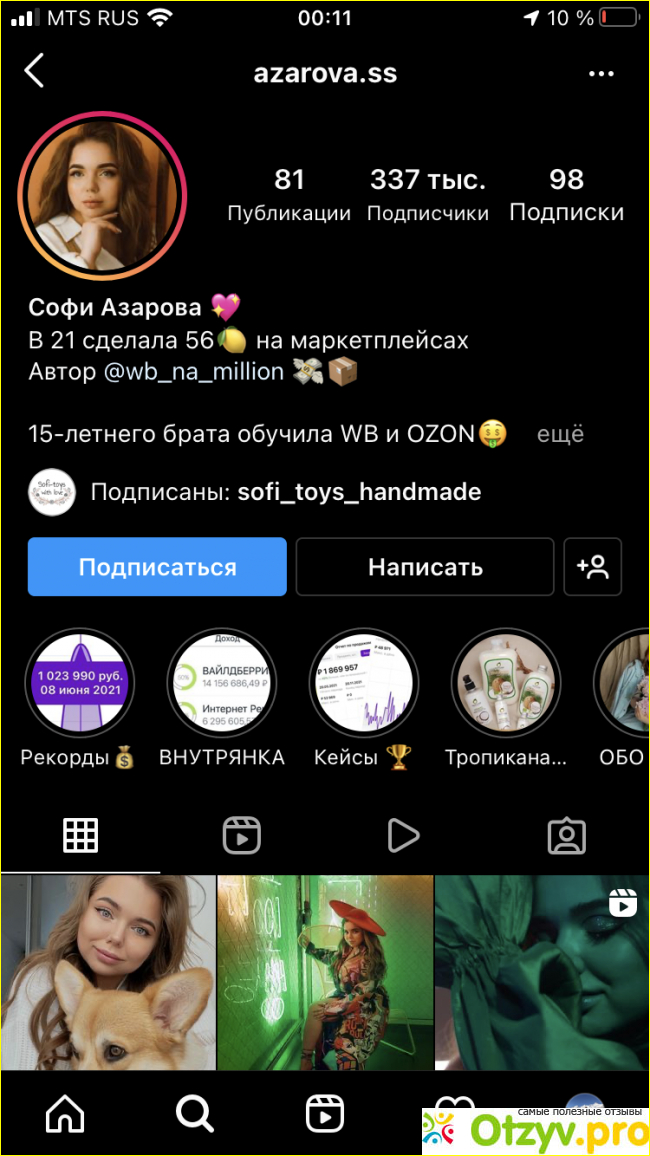Tap Написать to message the user
Screen dimensions: 650x1156
pyautogui.click(x=425, y=567)
